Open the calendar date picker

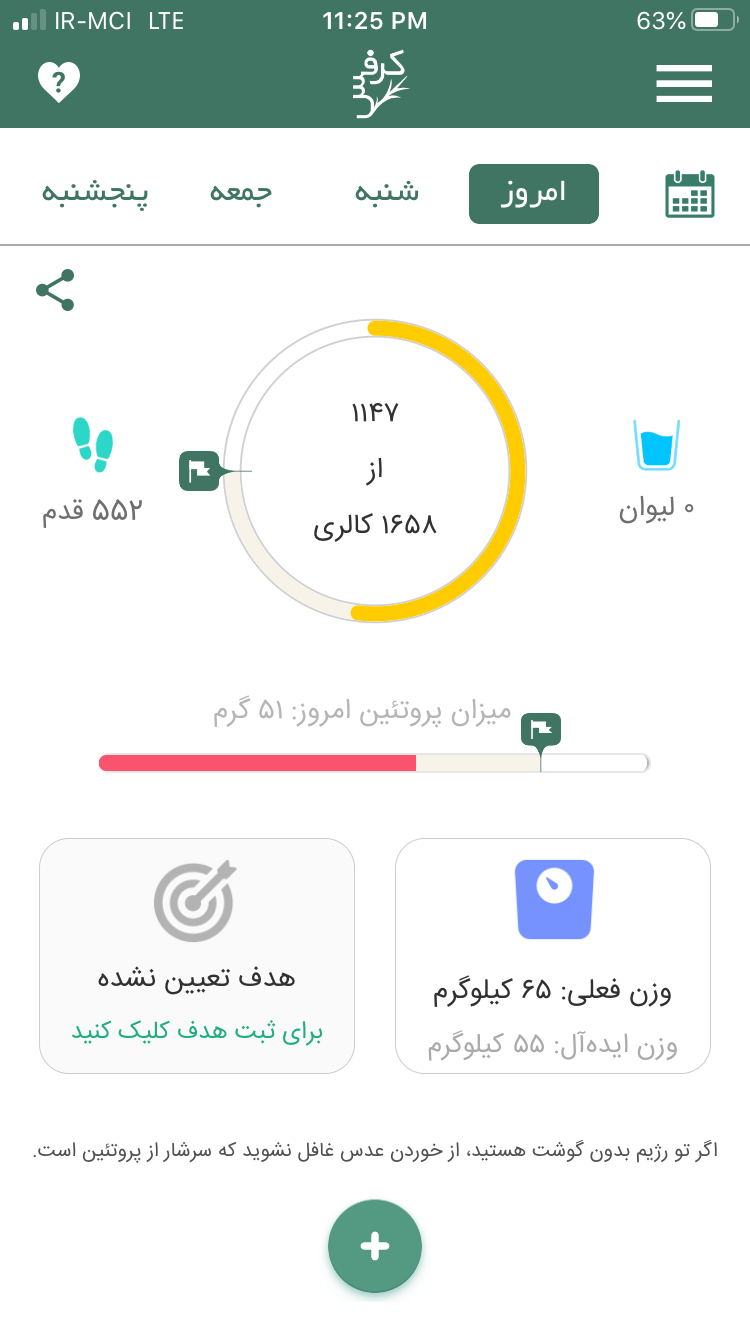(690, 194)
